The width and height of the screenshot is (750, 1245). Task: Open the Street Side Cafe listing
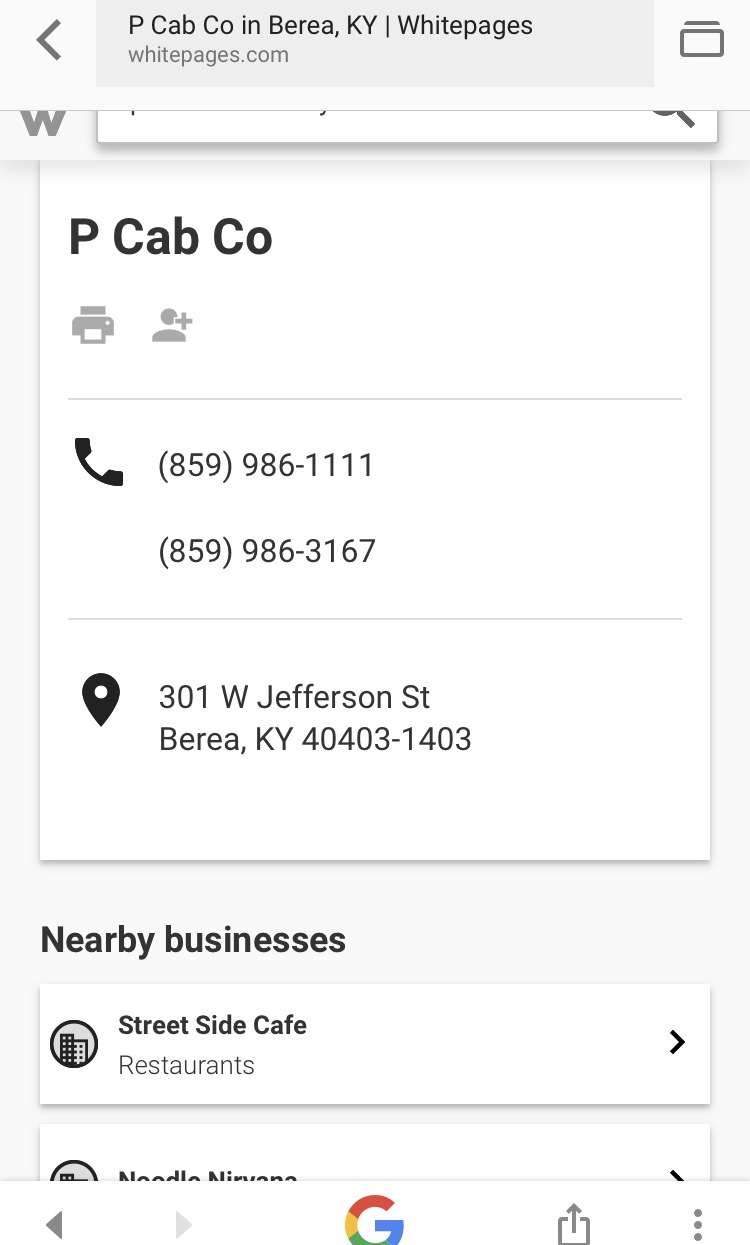375,1044
